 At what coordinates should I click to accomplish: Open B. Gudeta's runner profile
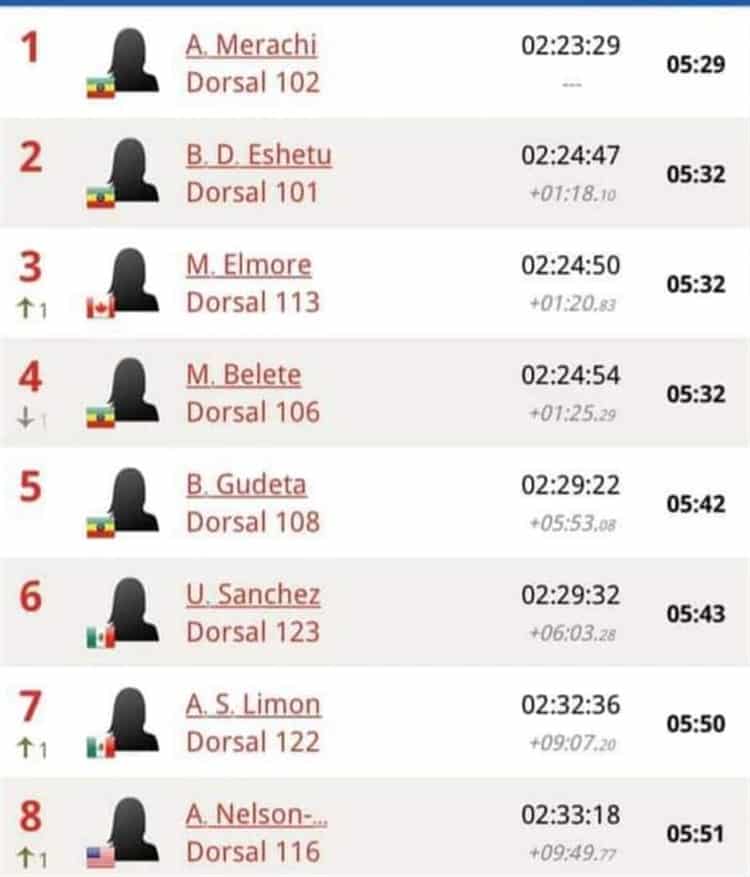click(x=246, y=485)
